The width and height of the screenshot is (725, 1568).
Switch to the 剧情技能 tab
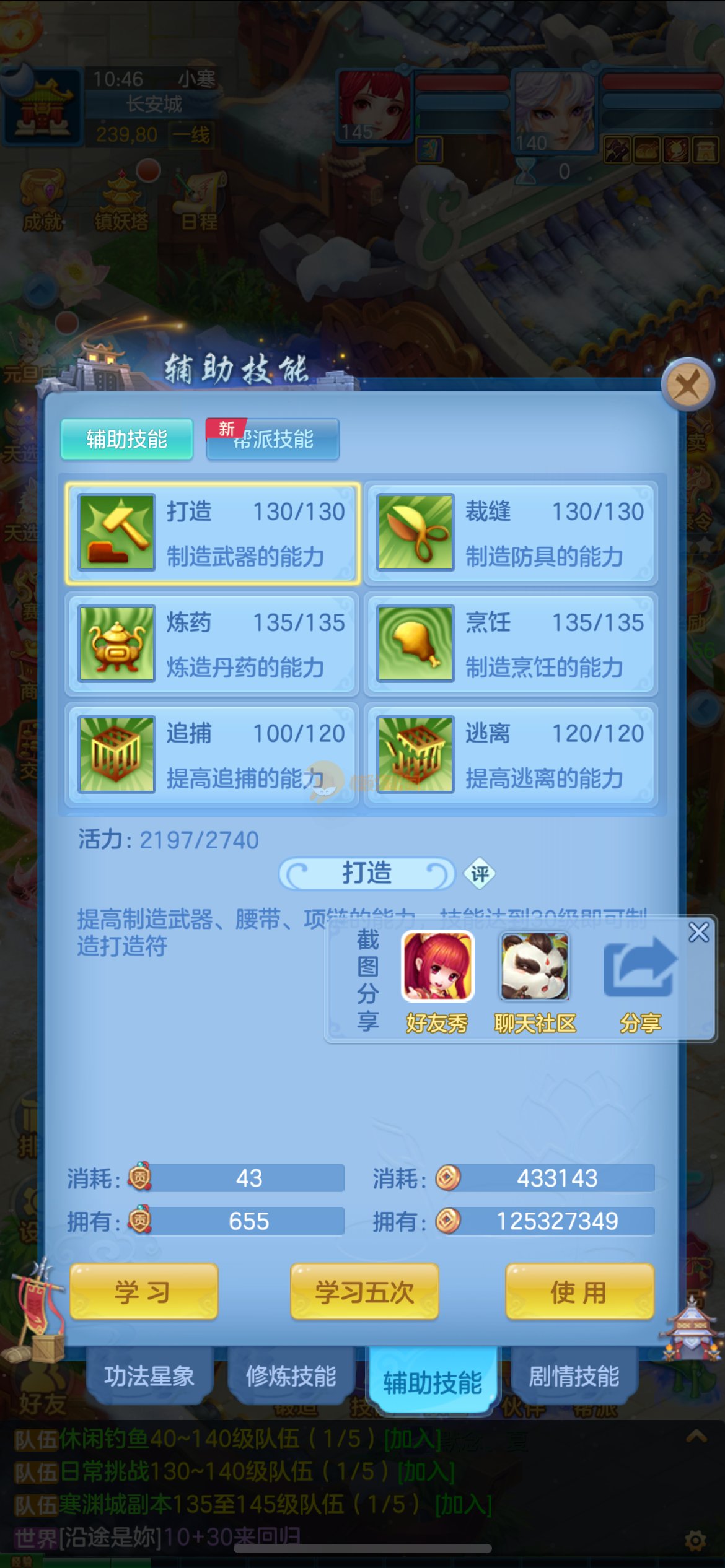coord(574,1376)
